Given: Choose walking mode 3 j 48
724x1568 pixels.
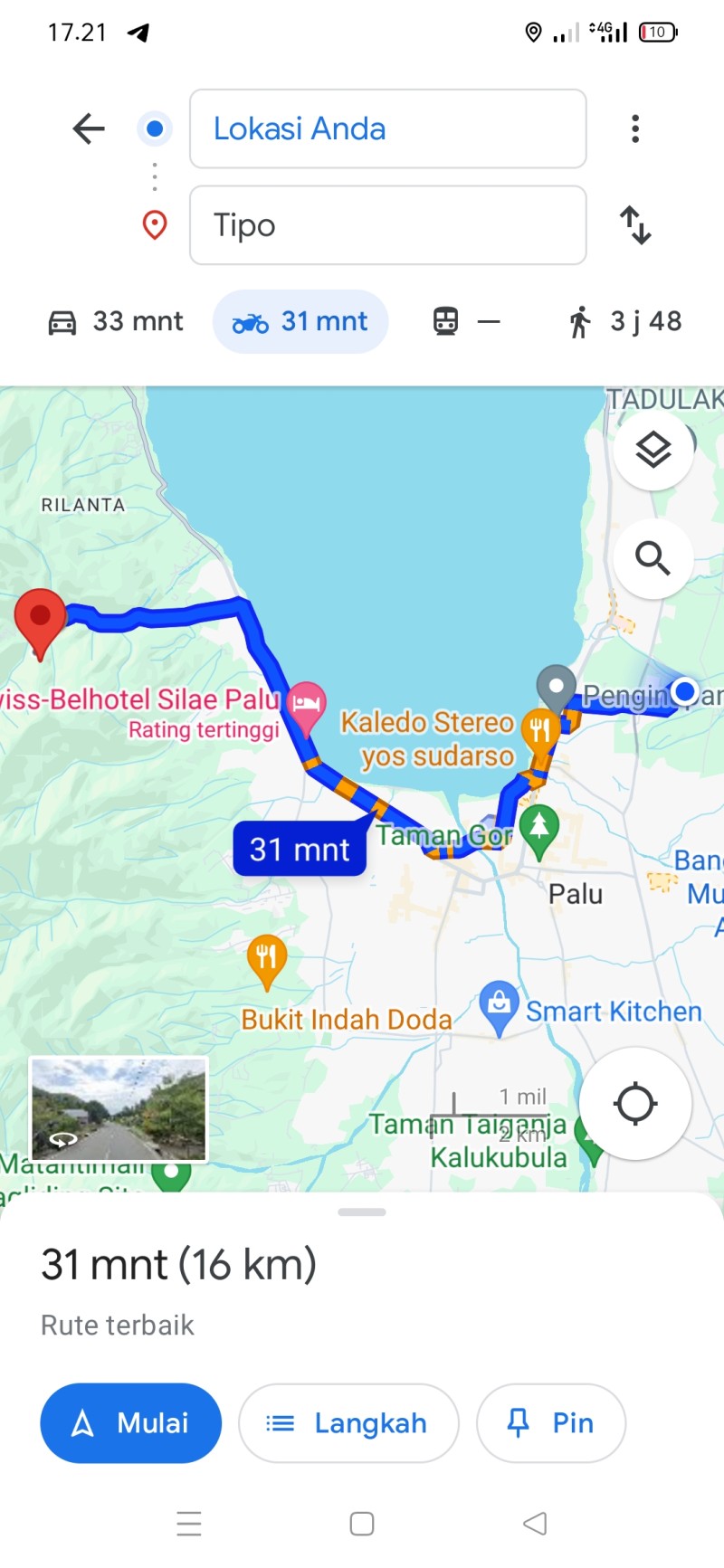Looking at the screenshot, I should tap(624, 321).
